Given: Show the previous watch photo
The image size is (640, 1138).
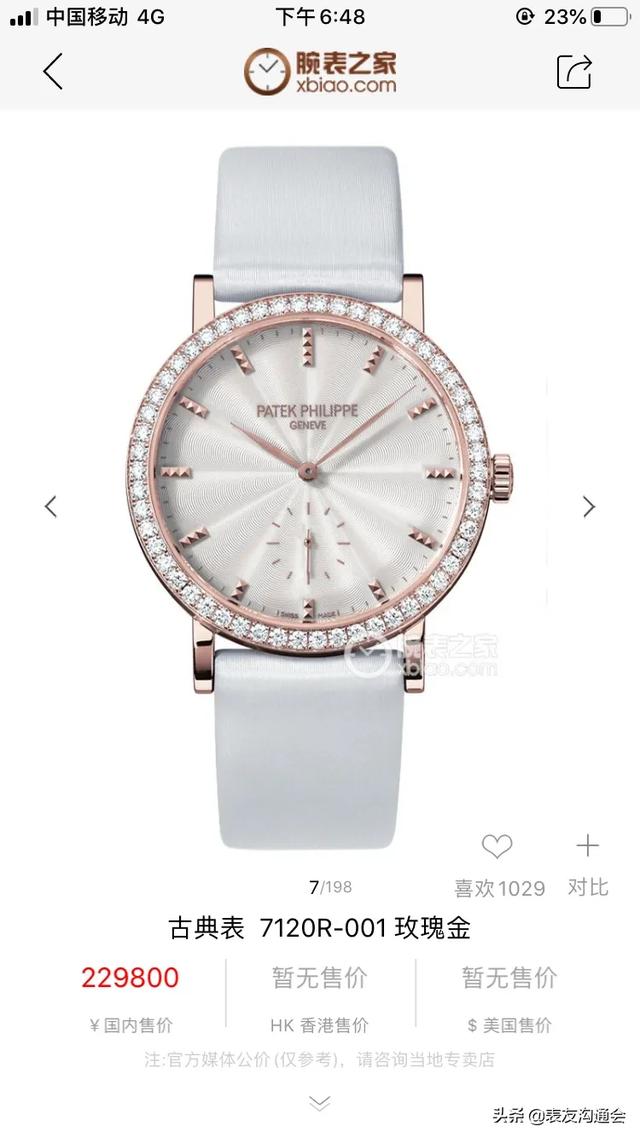Looking at the screenshot, I should (51, 506).
